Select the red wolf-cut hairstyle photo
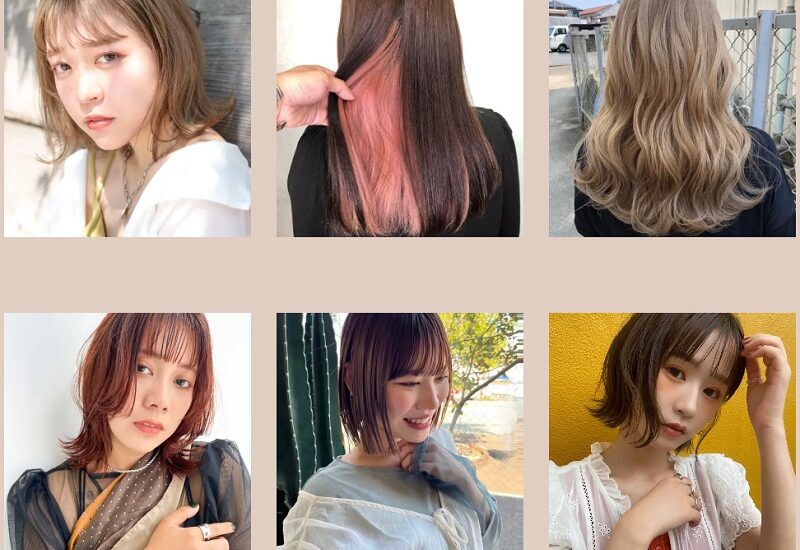The image size is (800, 550). point(127,430)
